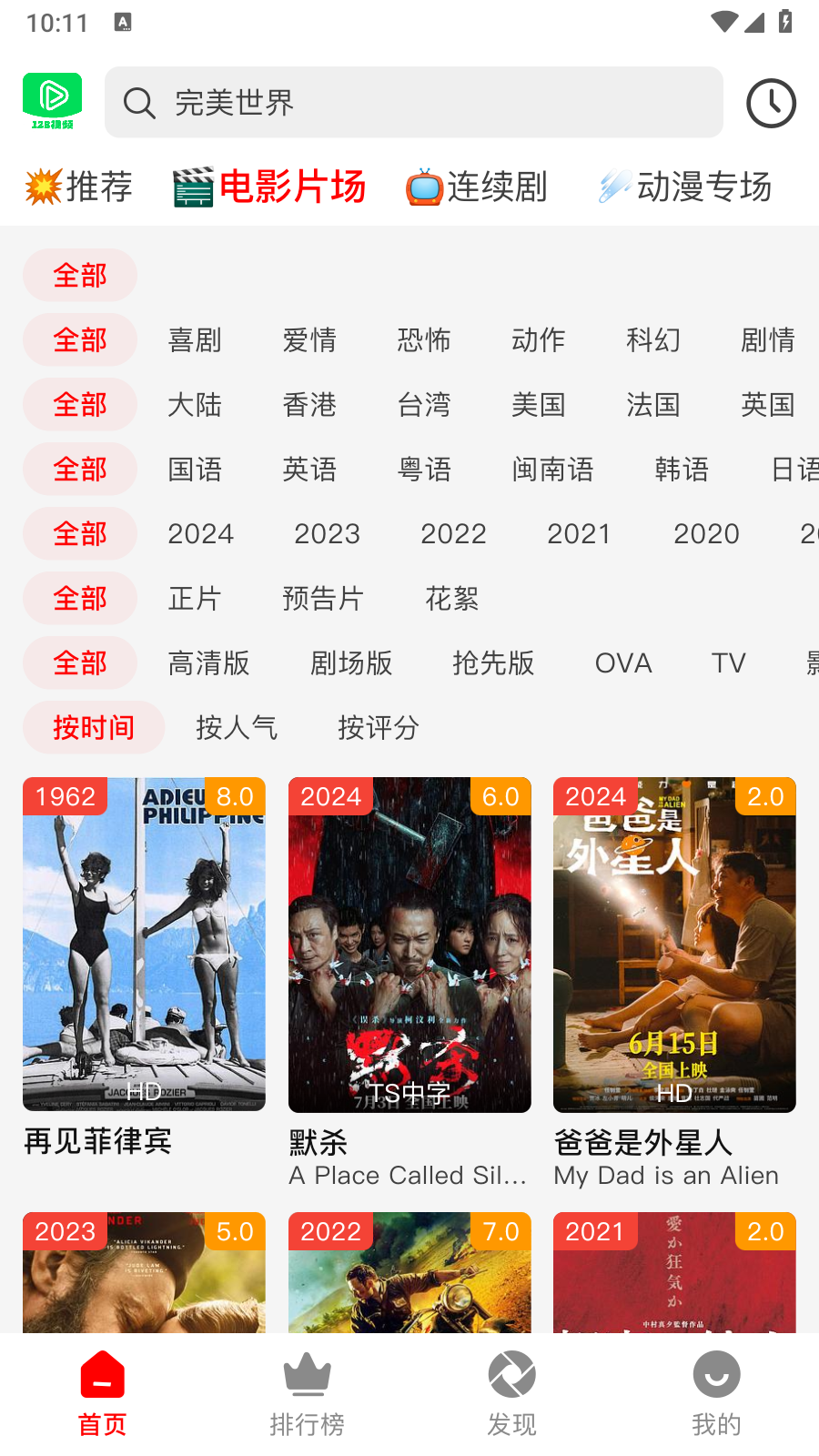Image resolution: width=819 pixels, height=1456 pixels.
Task: Open the 动漫专场 tab
Action: 685,187
